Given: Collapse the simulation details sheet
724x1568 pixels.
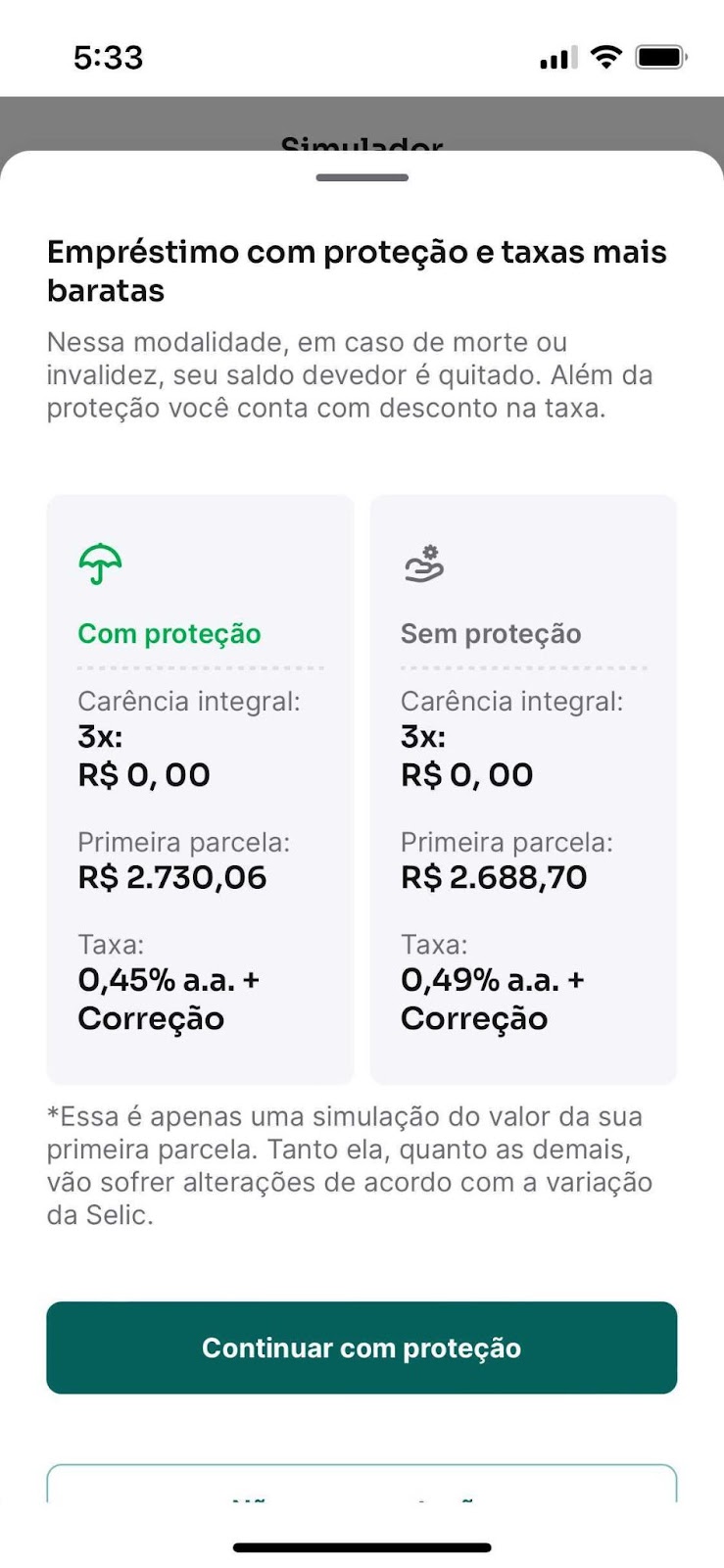Looking at the screenshot, I should [362, 177].
